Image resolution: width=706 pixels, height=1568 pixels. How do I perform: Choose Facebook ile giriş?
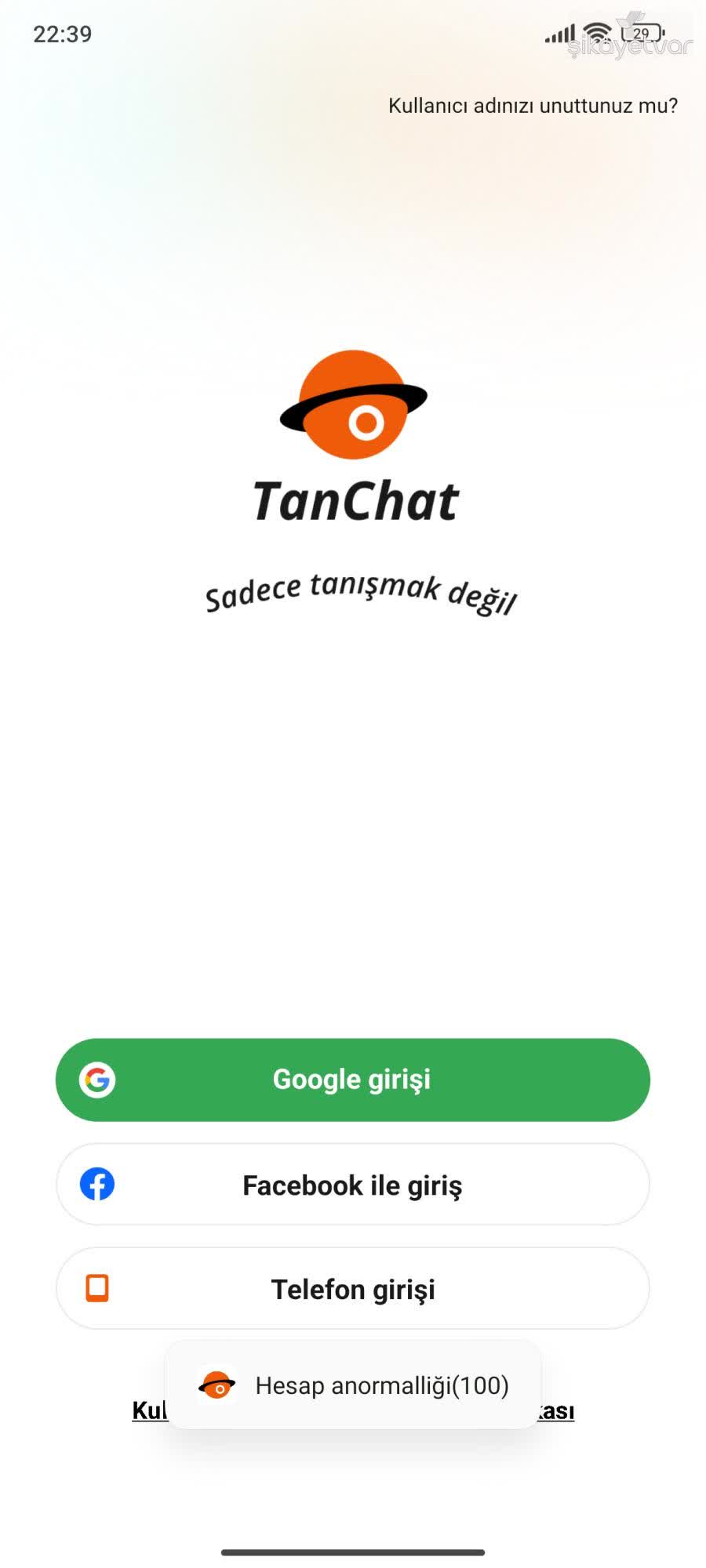coord(352,1185)
